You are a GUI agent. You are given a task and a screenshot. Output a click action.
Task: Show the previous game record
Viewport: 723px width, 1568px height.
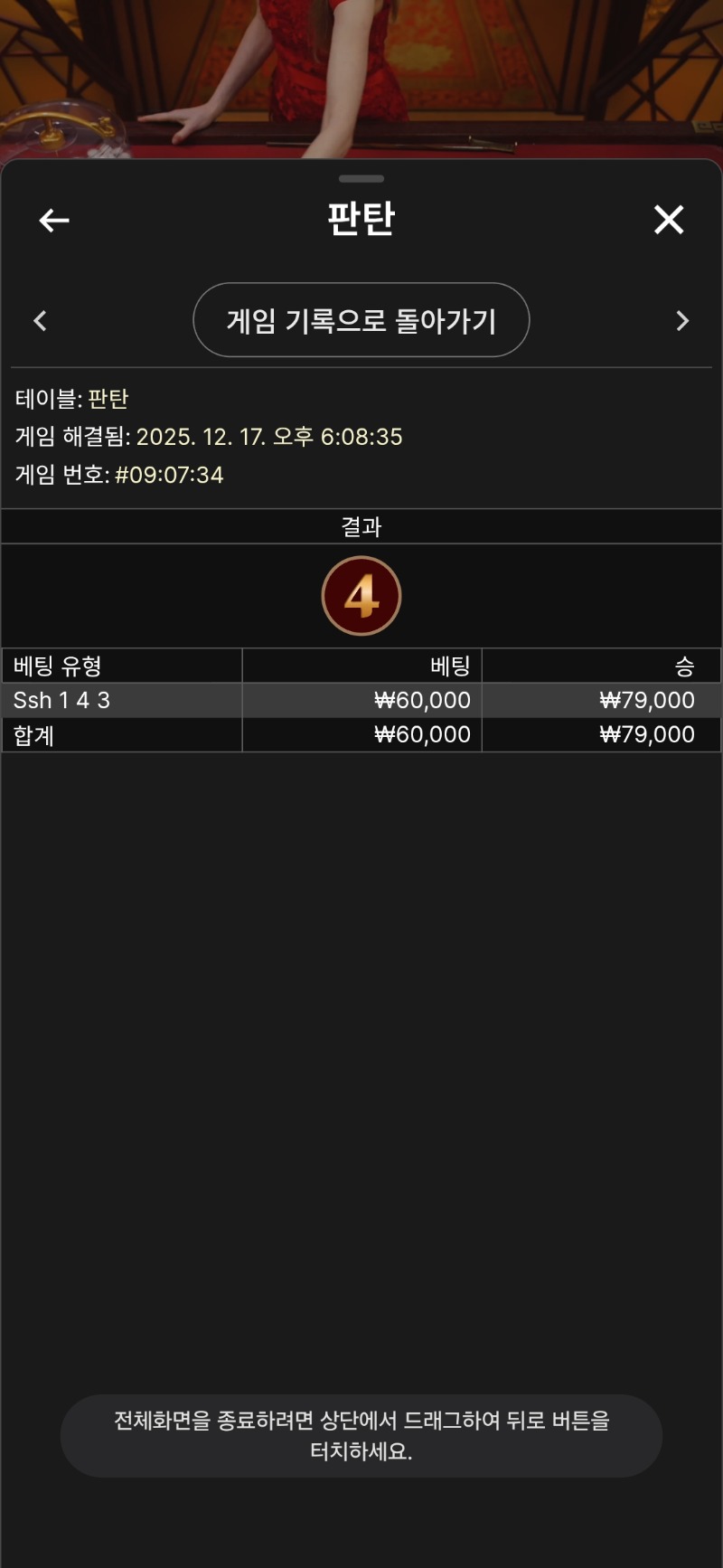pyautogui.click(x=40, y=321)
